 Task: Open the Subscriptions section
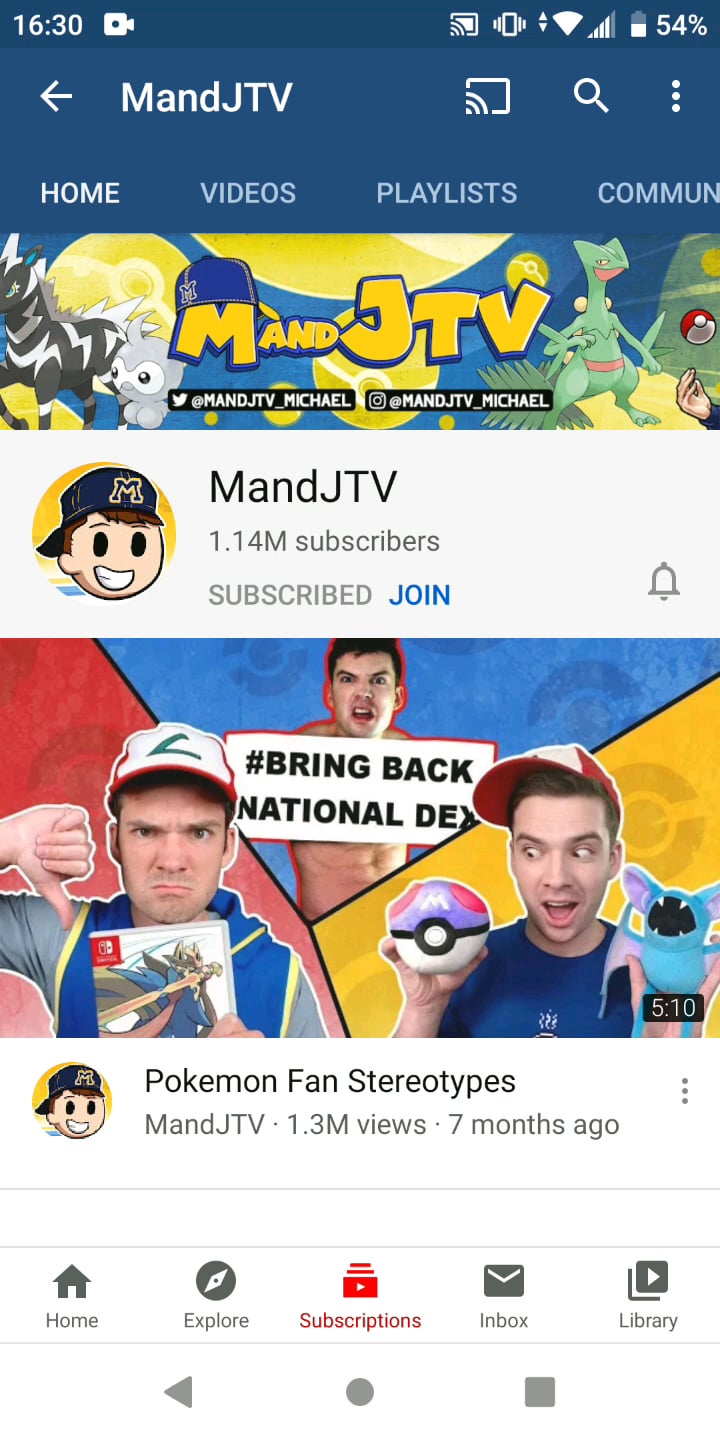tap(360, 1295)
